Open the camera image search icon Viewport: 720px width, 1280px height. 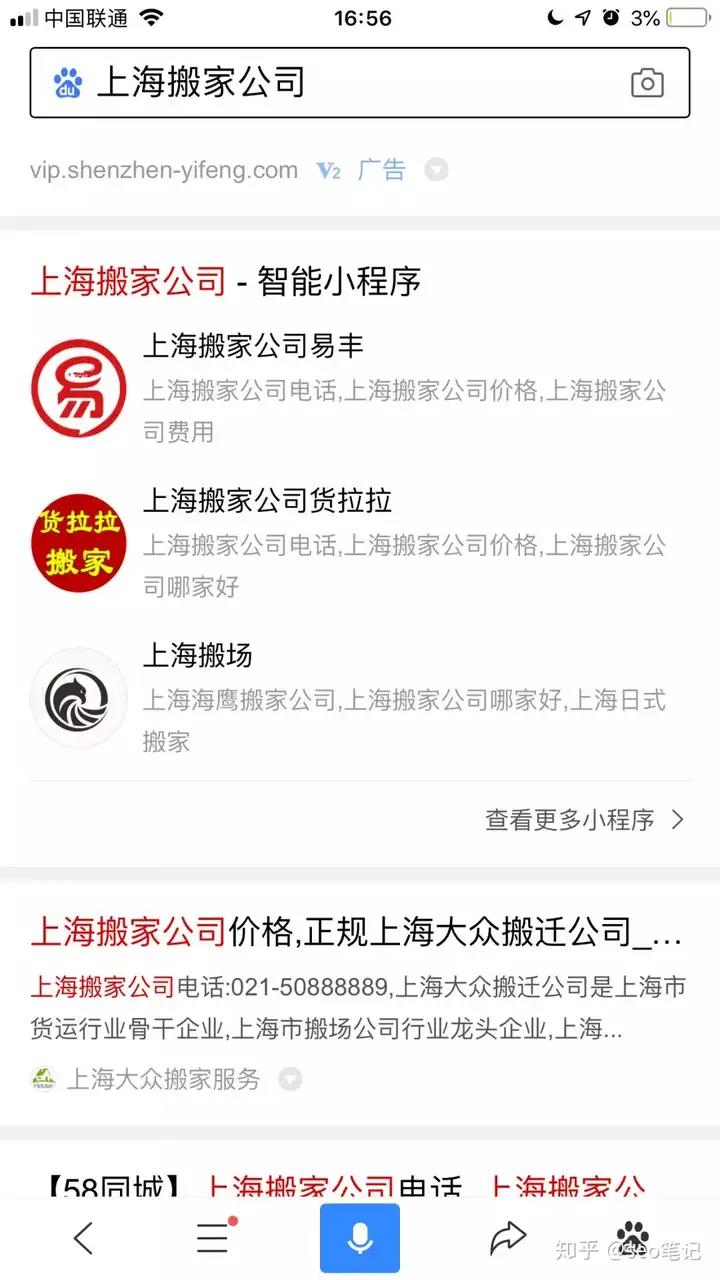[x=647, y=83]
